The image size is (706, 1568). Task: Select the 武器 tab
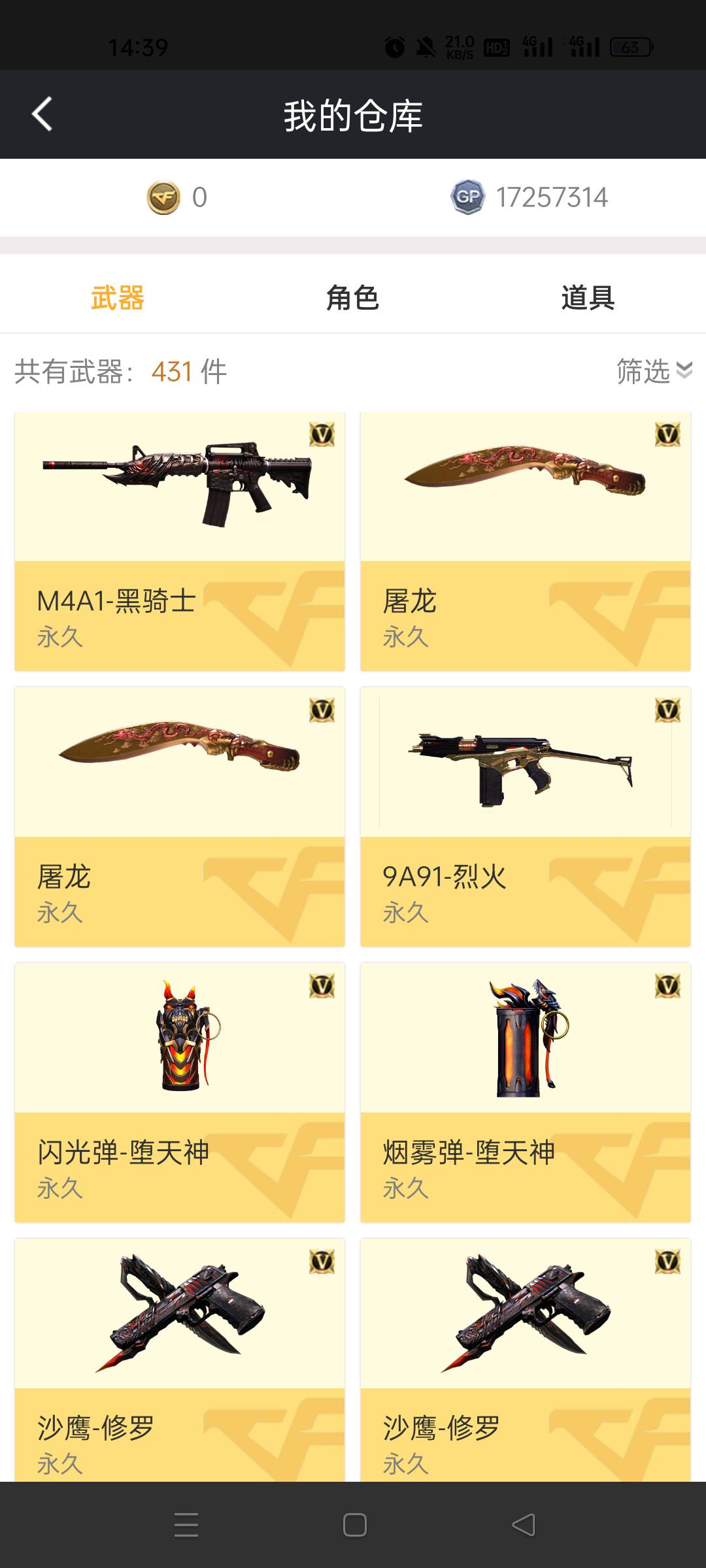[x=118, y=298]
